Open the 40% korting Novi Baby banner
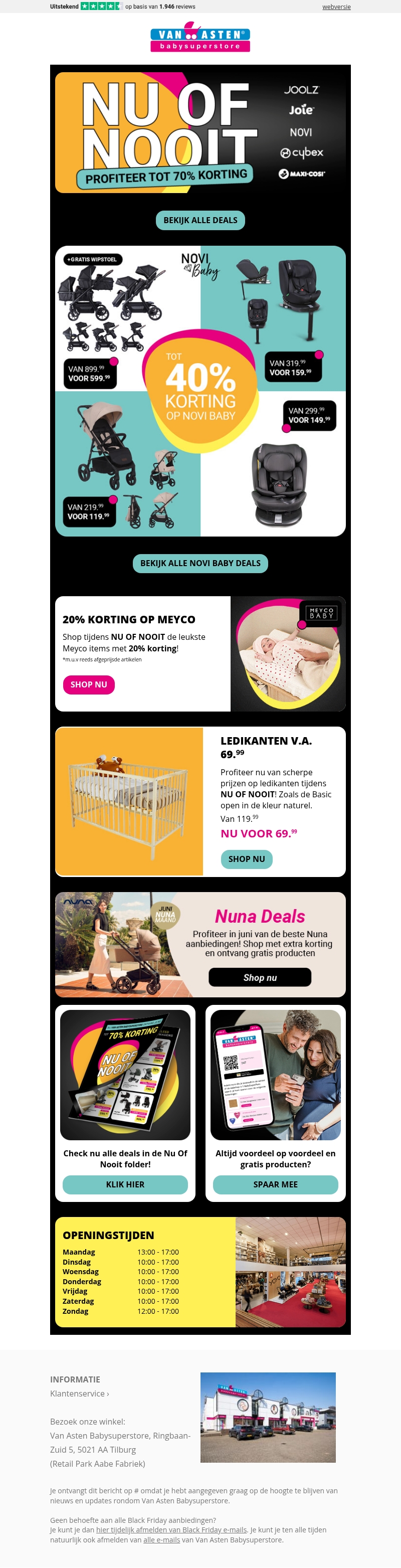 200,391
